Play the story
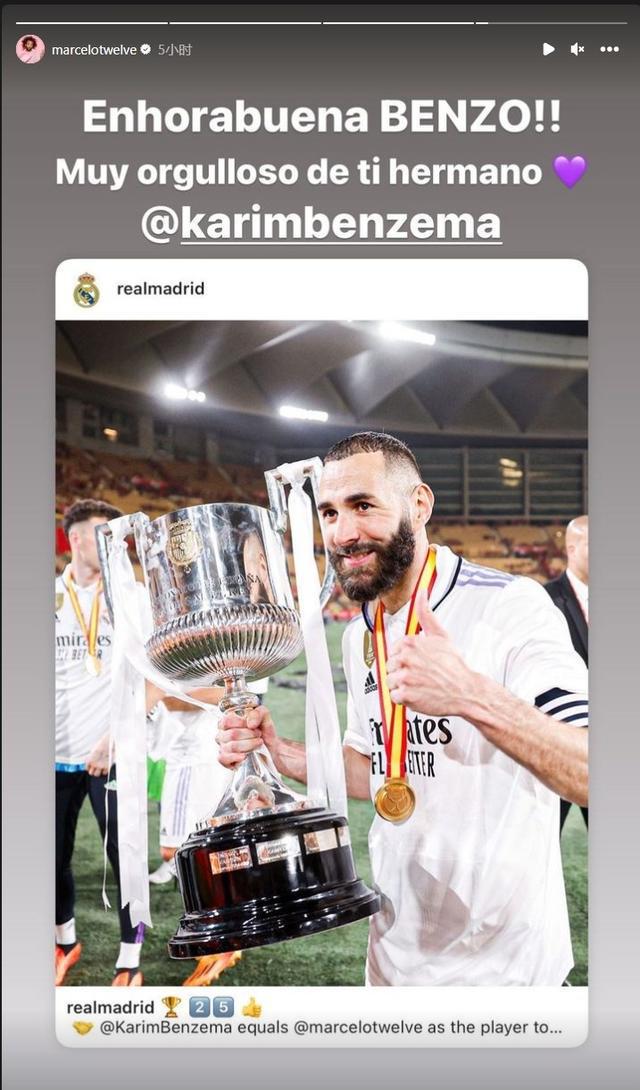This screenshot has width=640, height=1090. (548, 49)
